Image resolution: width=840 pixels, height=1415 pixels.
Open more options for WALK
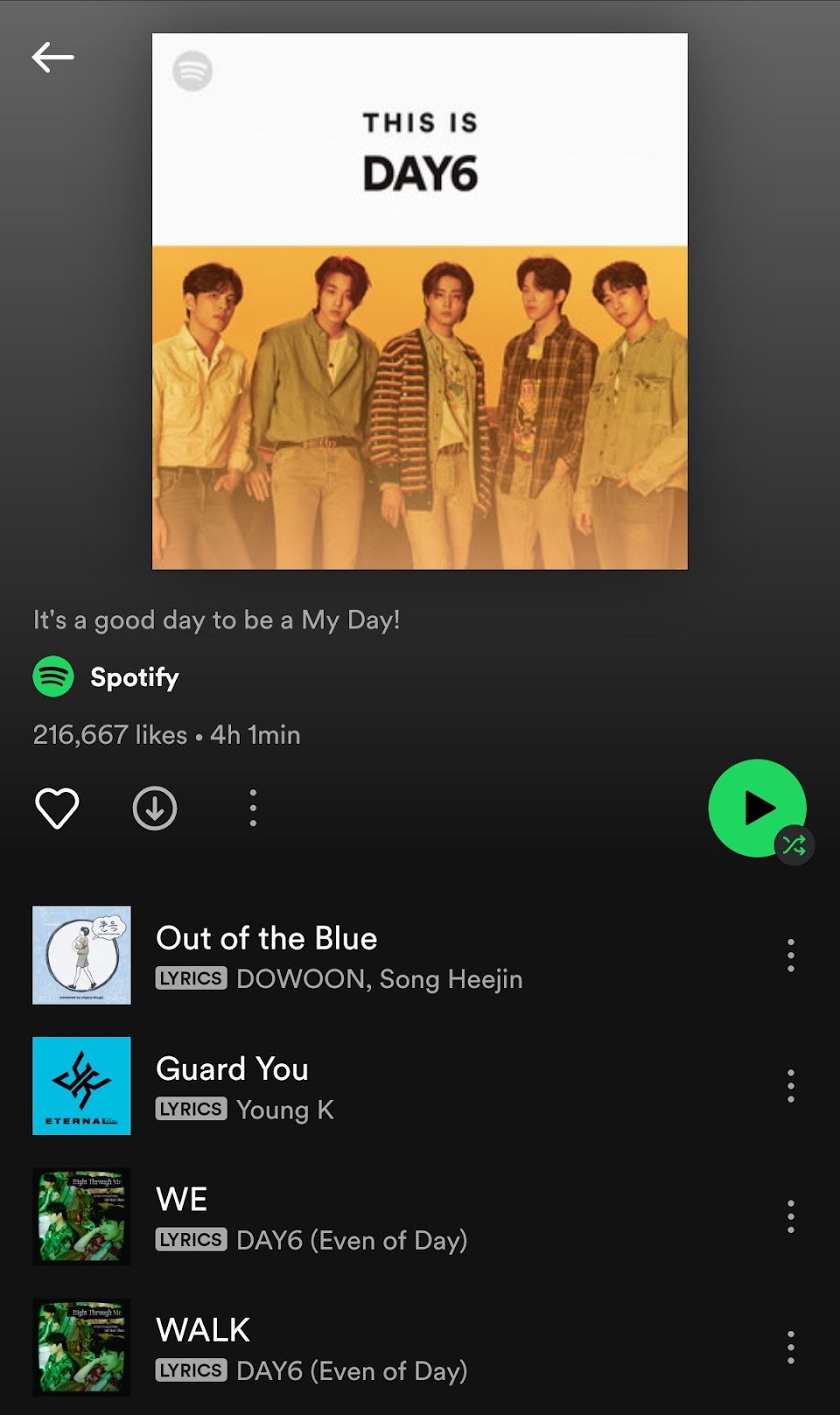tap(791, 1347)
